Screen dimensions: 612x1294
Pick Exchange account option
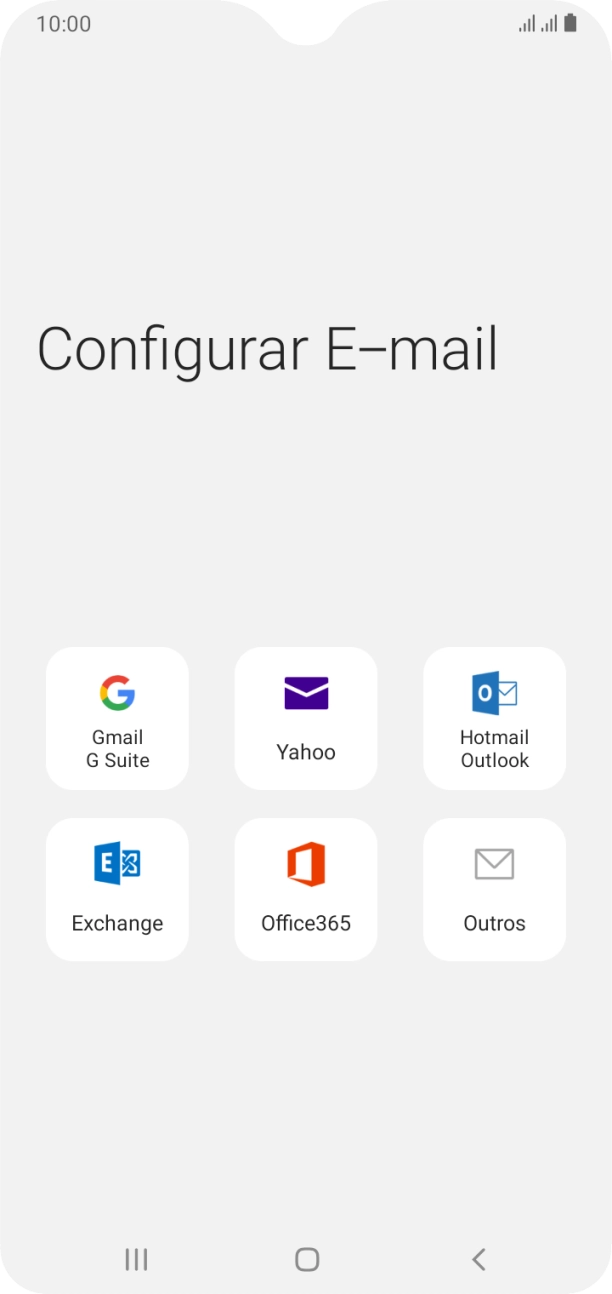[117, 889]
